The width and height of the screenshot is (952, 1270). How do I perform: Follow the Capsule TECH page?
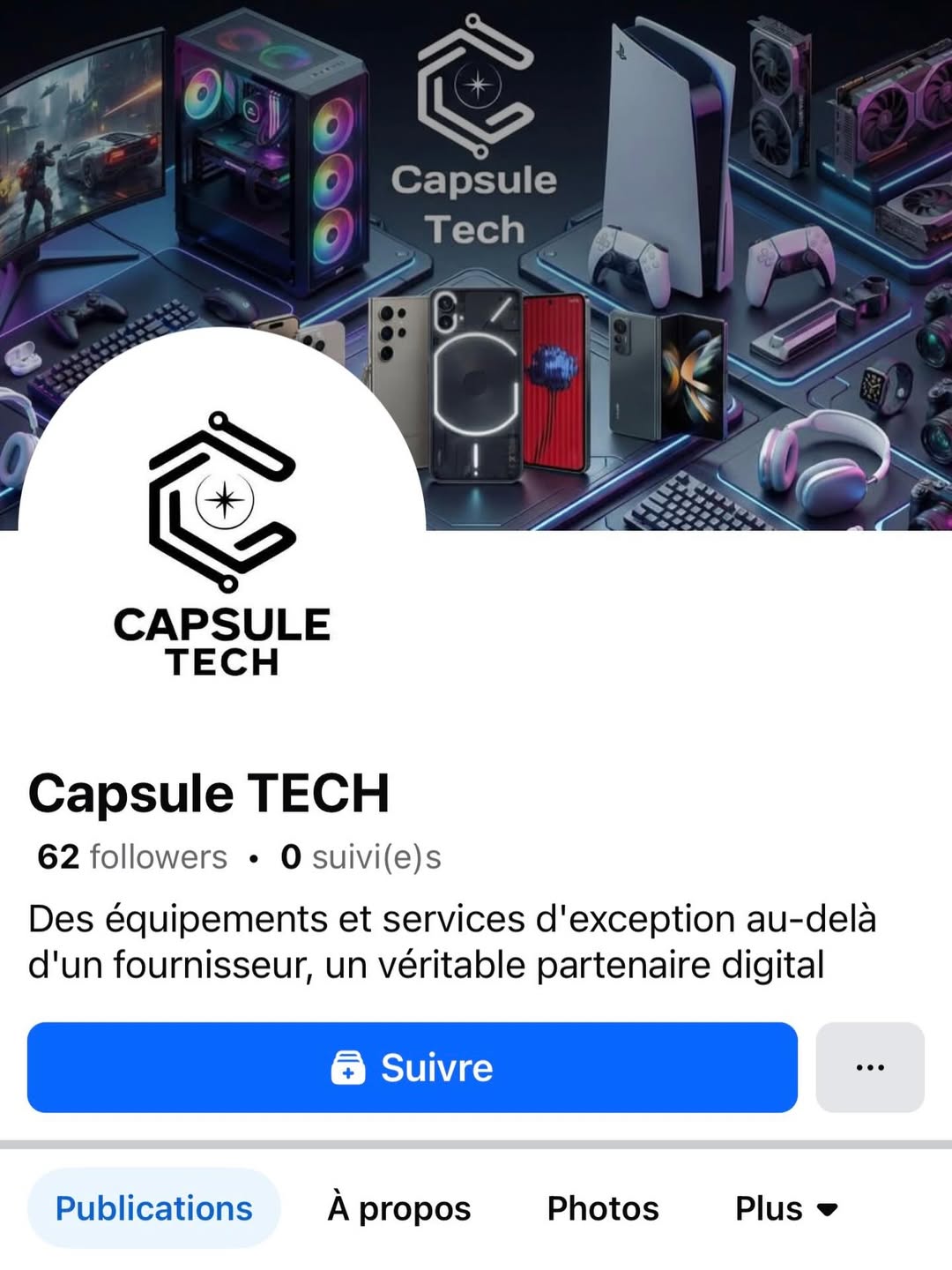click(412, 1067)
